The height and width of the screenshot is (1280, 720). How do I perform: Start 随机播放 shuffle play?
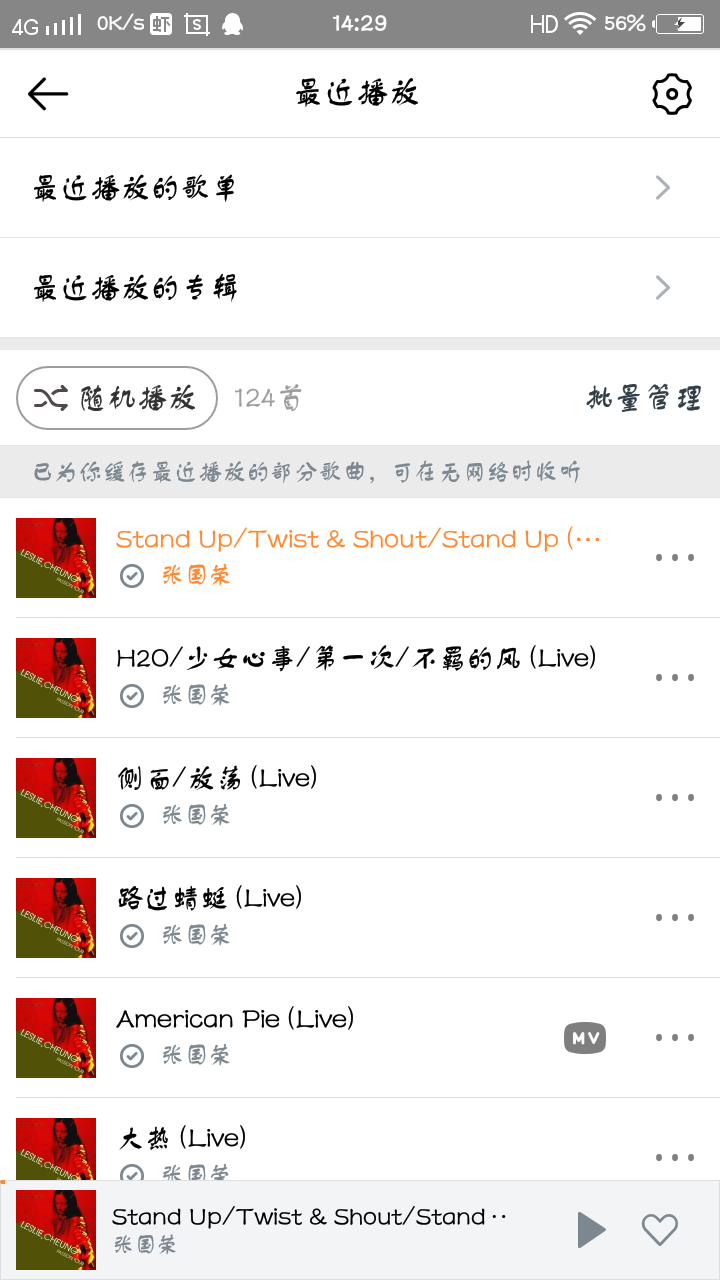click(x=117, y=398)
